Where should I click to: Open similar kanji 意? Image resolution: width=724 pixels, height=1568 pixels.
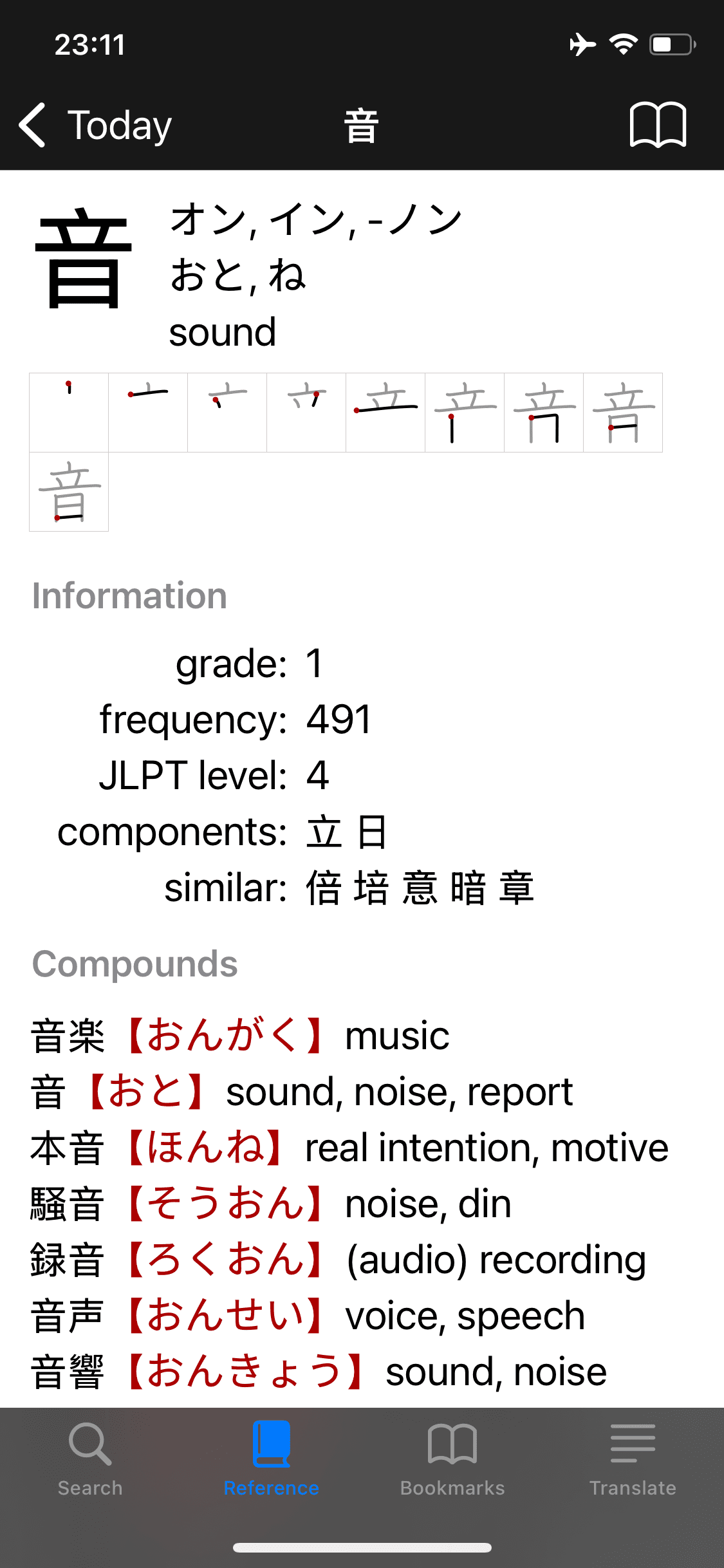pos(420,888)
